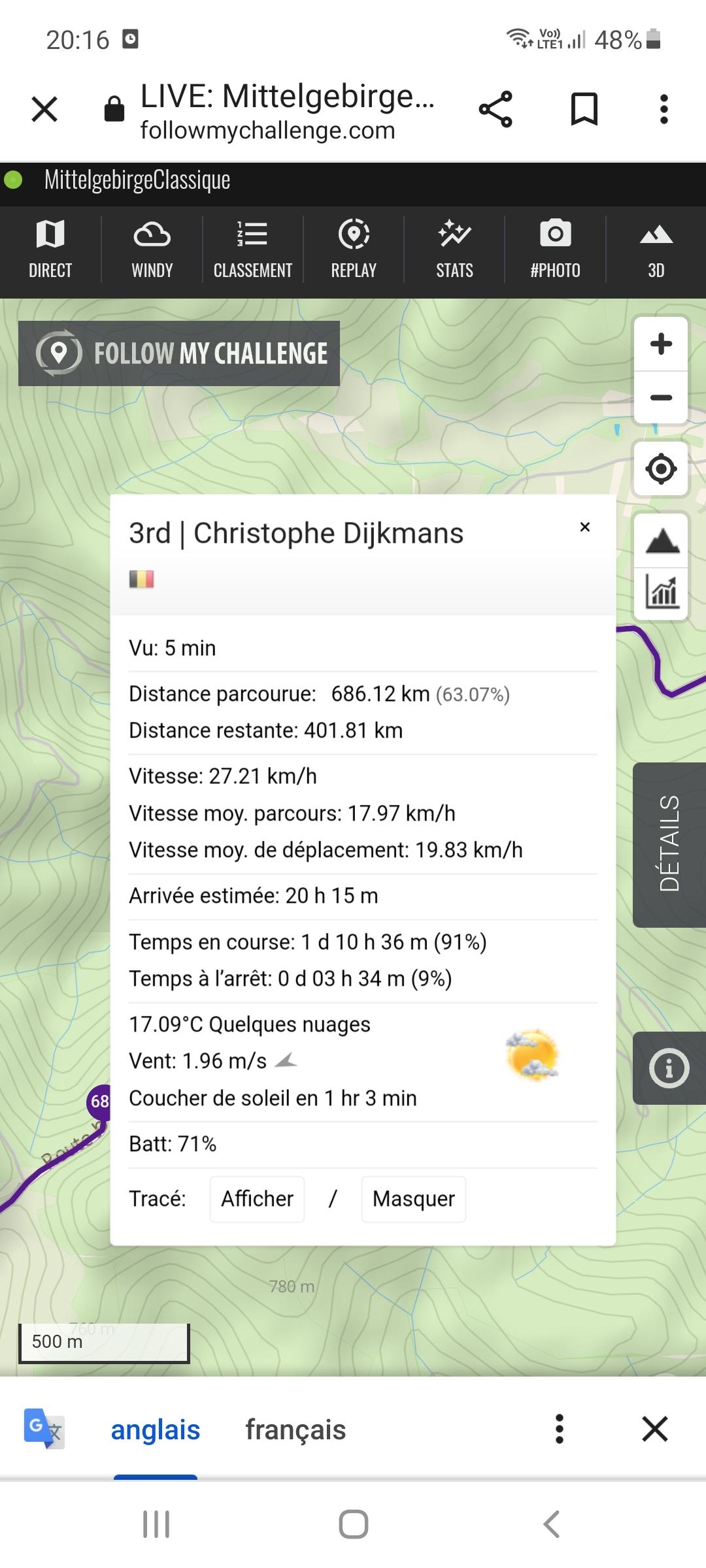
Task: Switch to the 3D view
Action: point(656,250)
